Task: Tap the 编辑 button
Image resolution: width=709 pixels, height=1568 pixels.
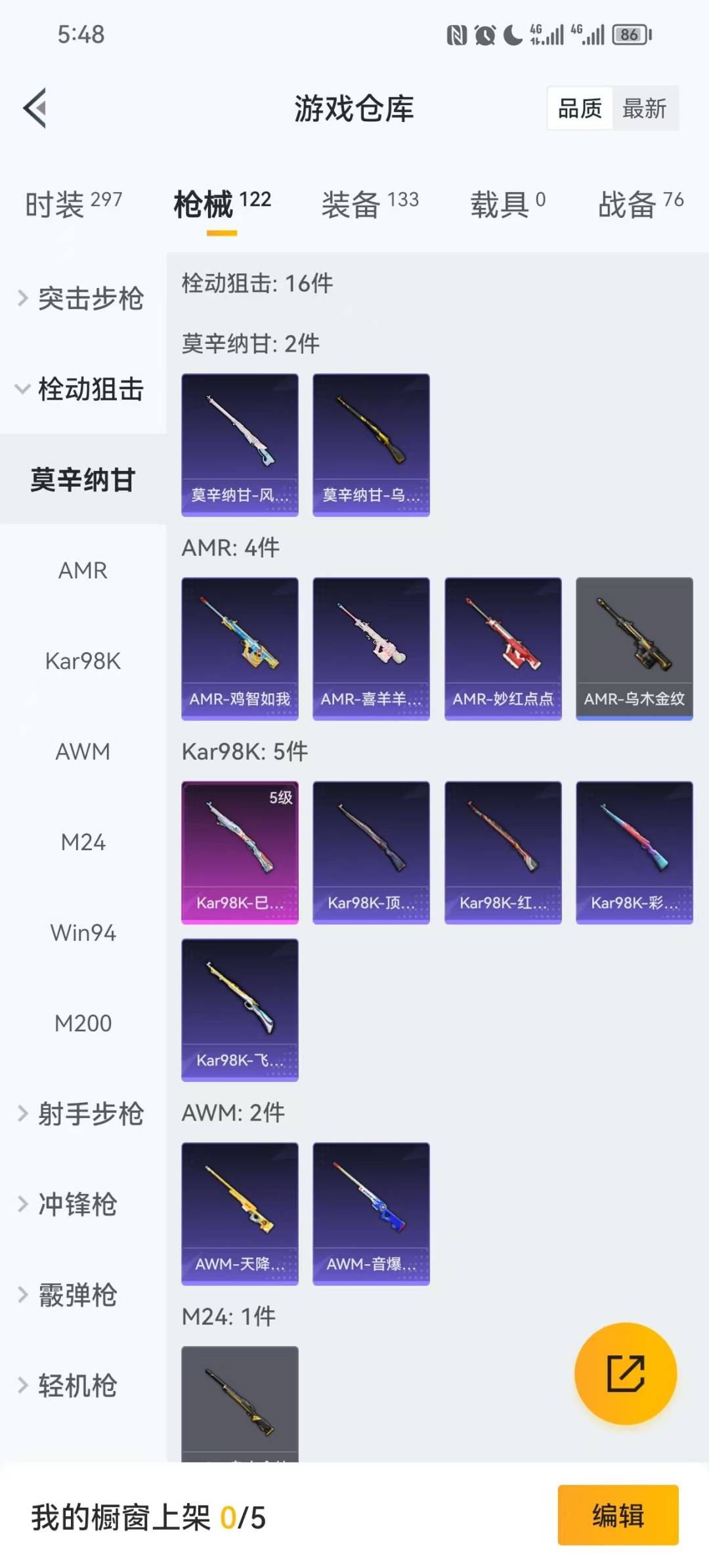Action: (x=616, y=1516)
